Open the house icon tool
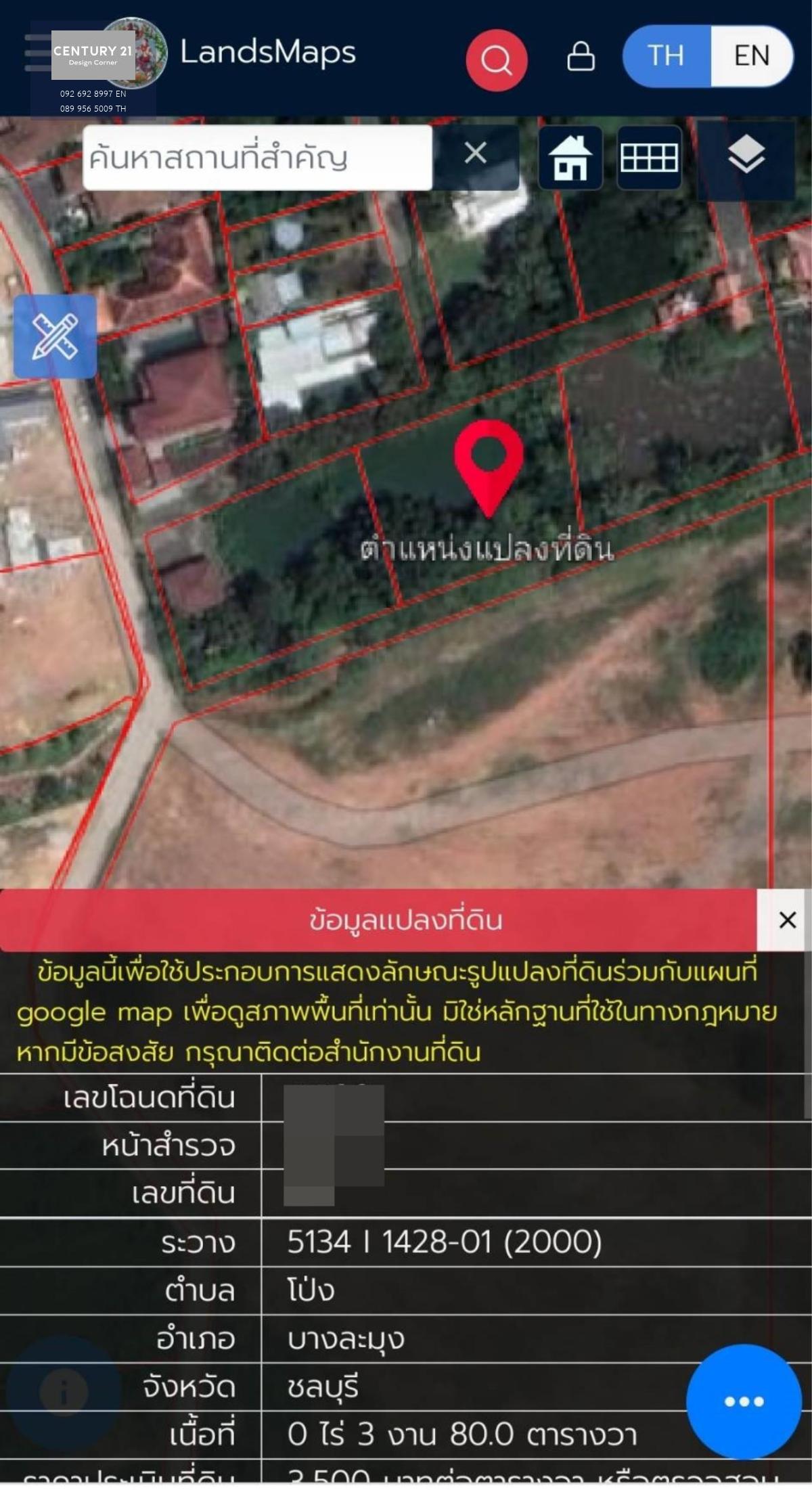Image resolution: width=812 pixels, height=1490 pixels. coord(570,157)
